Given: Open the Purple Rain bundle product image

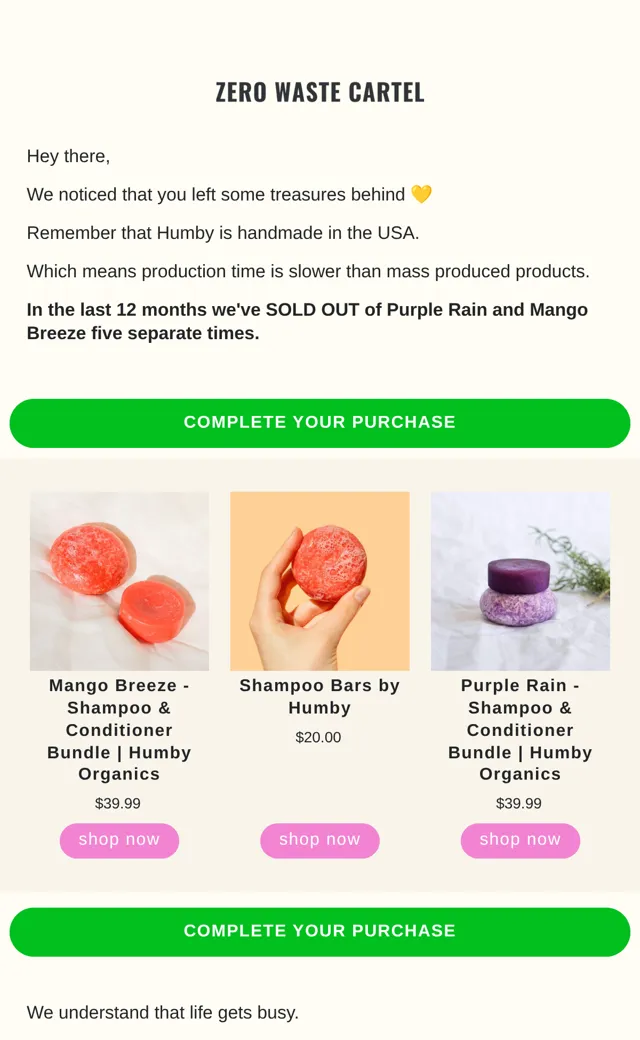Looking at the screenshot, I should 520,581.
